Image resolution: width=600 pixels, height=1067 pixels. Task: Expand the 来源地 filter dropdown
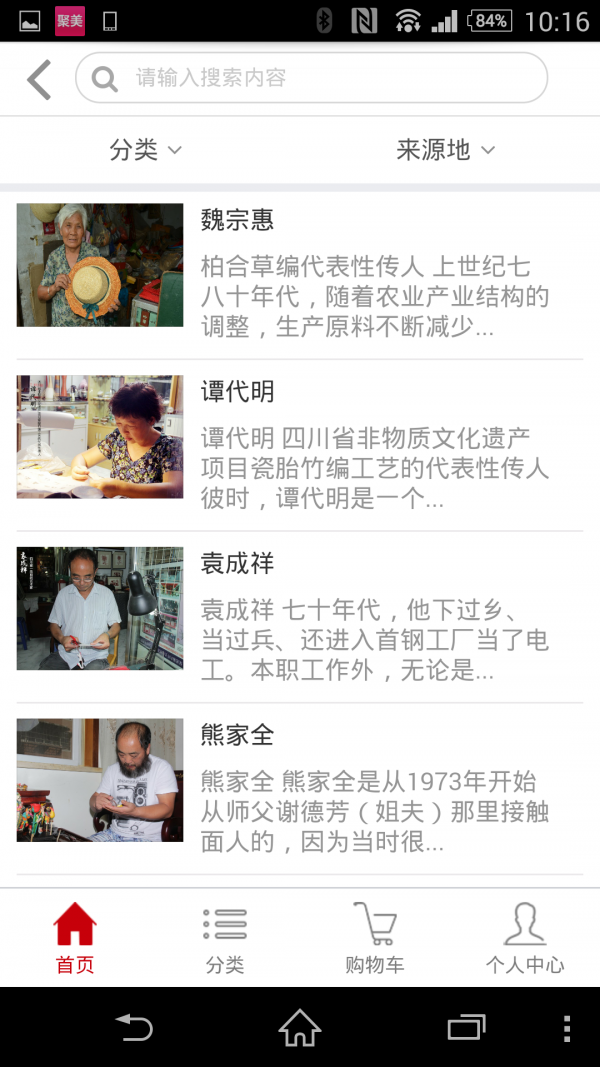click(x=446, y=150)
